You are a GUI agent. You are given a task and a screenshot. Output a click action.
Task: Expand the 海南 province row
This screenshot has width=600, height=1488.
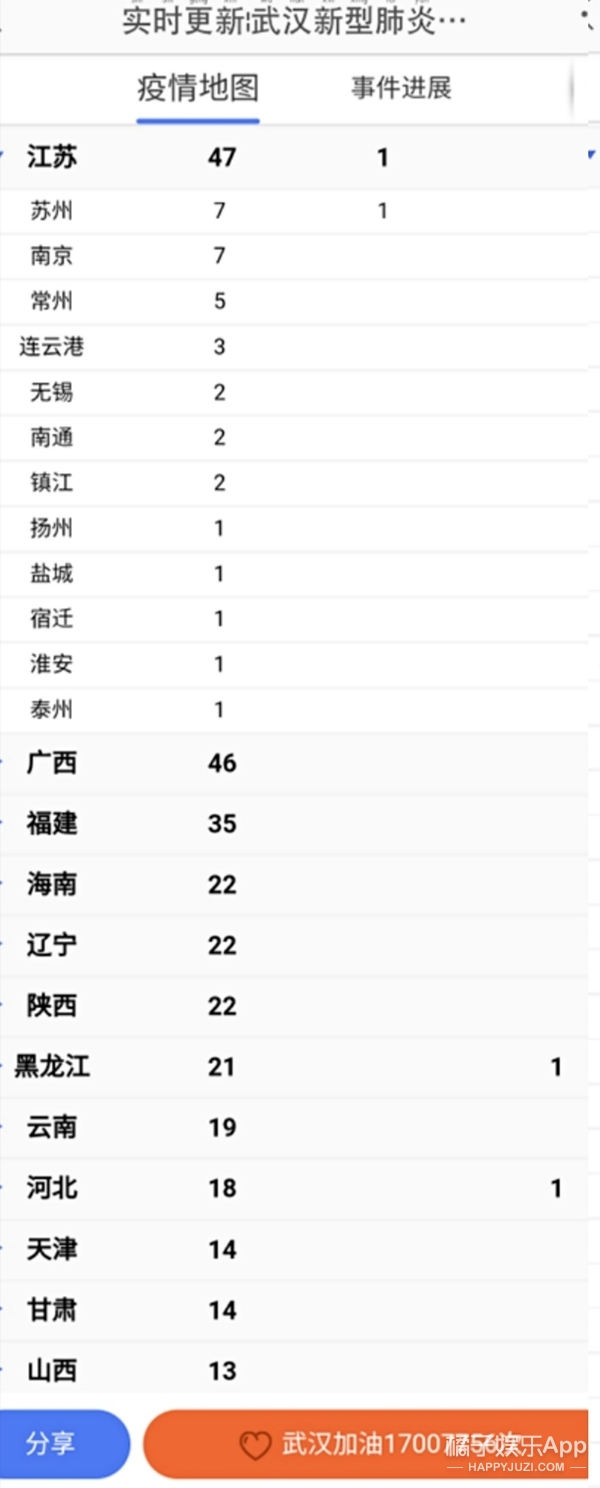(294, 885)
